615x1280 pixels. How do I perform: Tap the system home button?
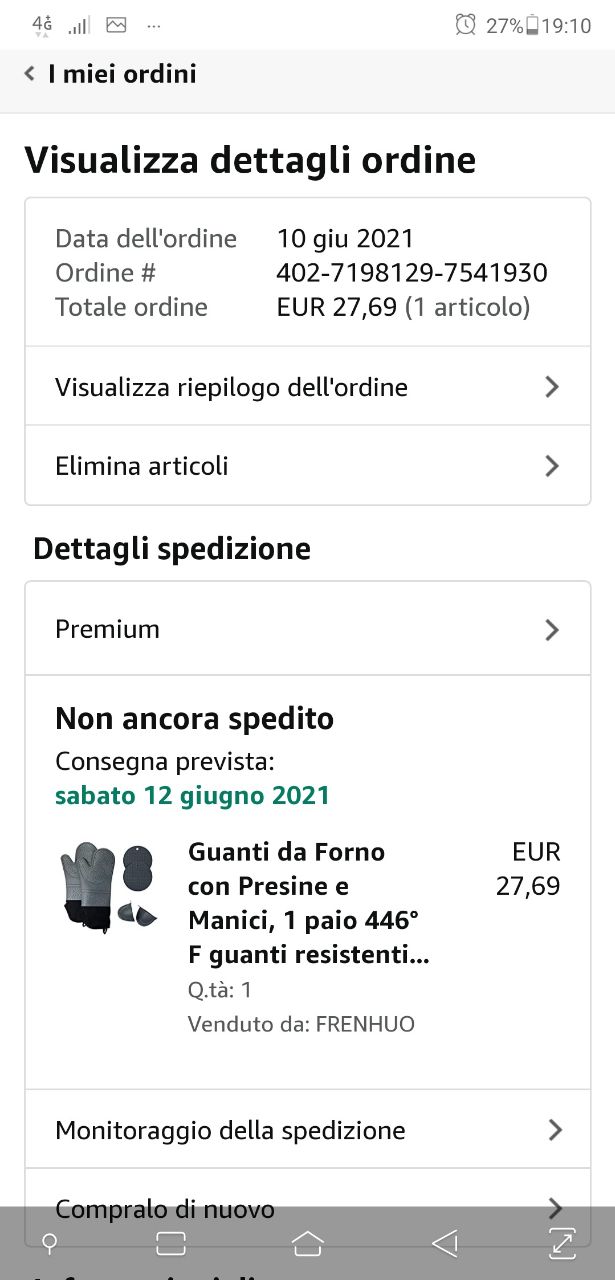click(307, 1243)
